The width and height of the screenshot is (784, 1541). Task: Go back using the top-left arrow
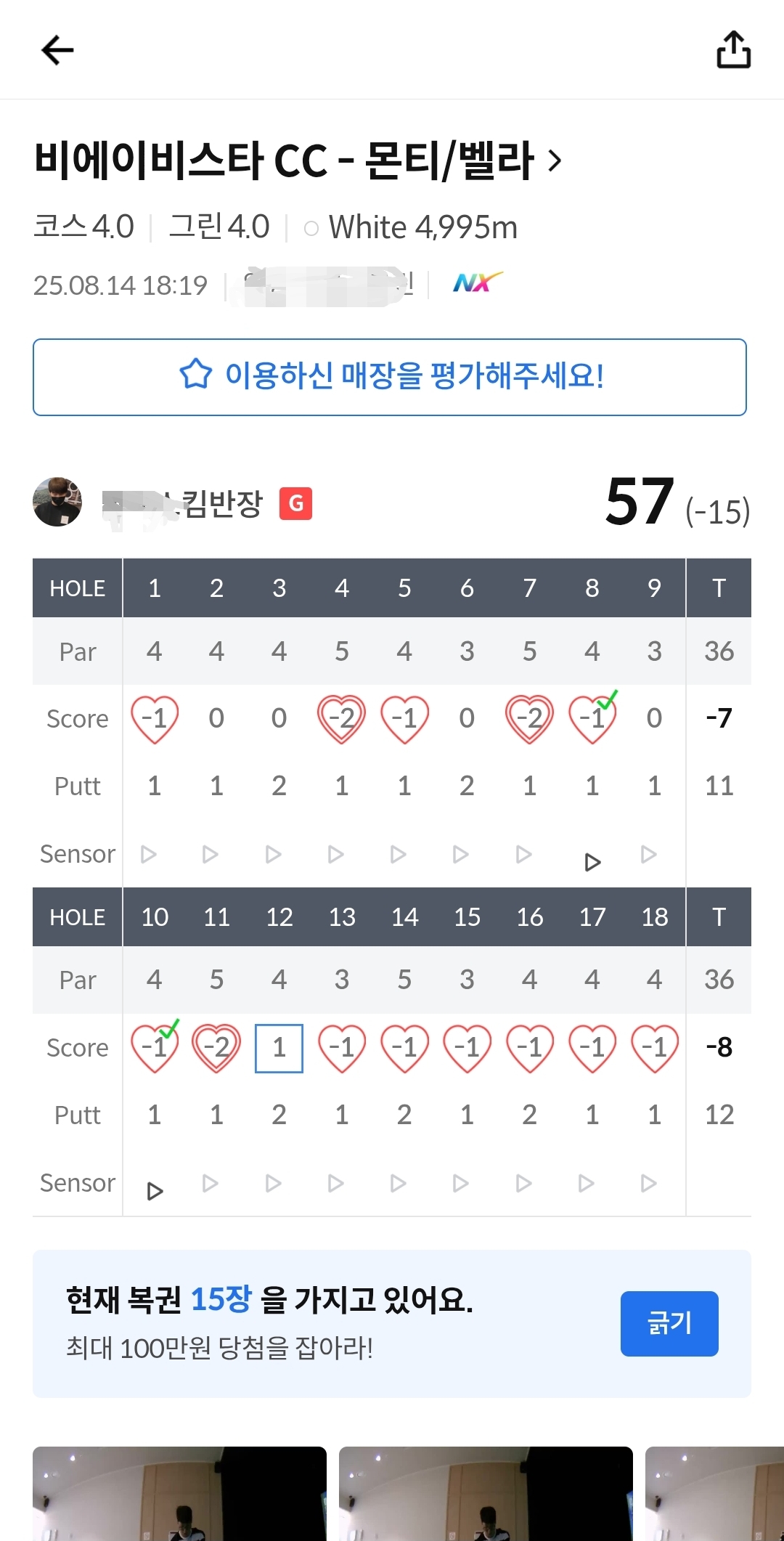click(x=57, y=50)
